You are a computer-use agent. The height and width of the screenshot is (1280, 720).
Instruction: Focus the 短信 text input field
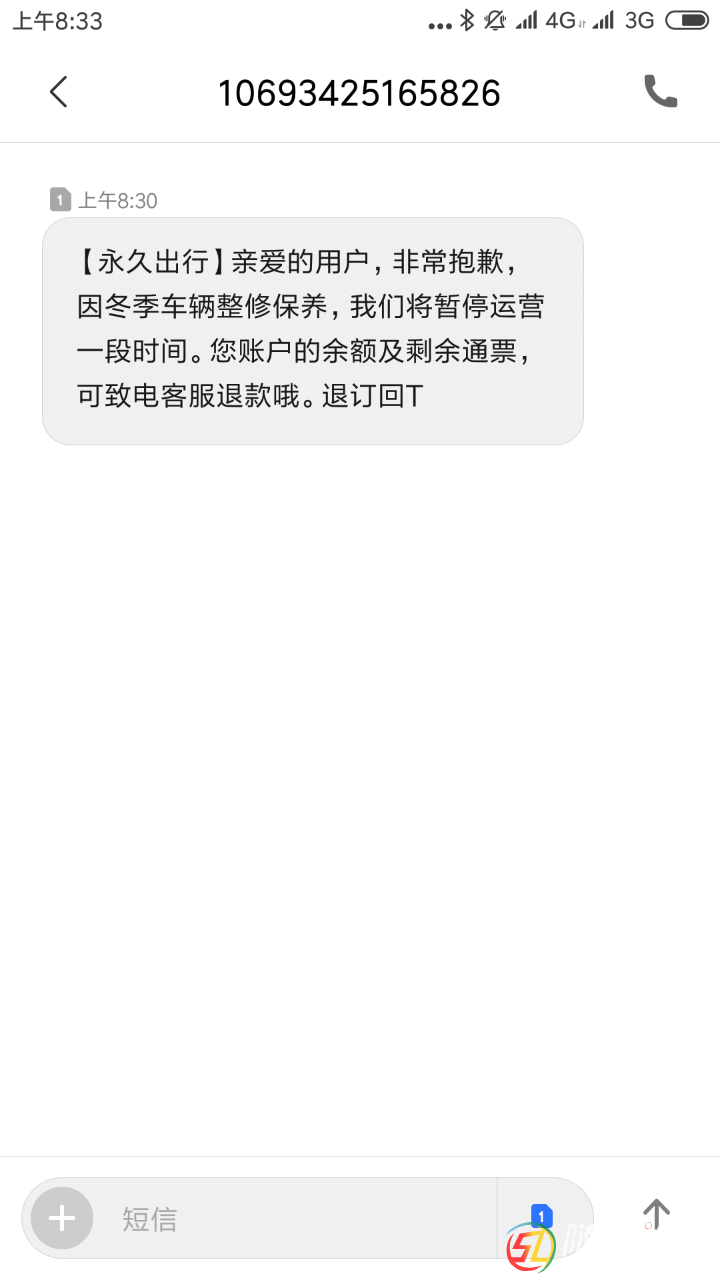[x=300, y=1218]
